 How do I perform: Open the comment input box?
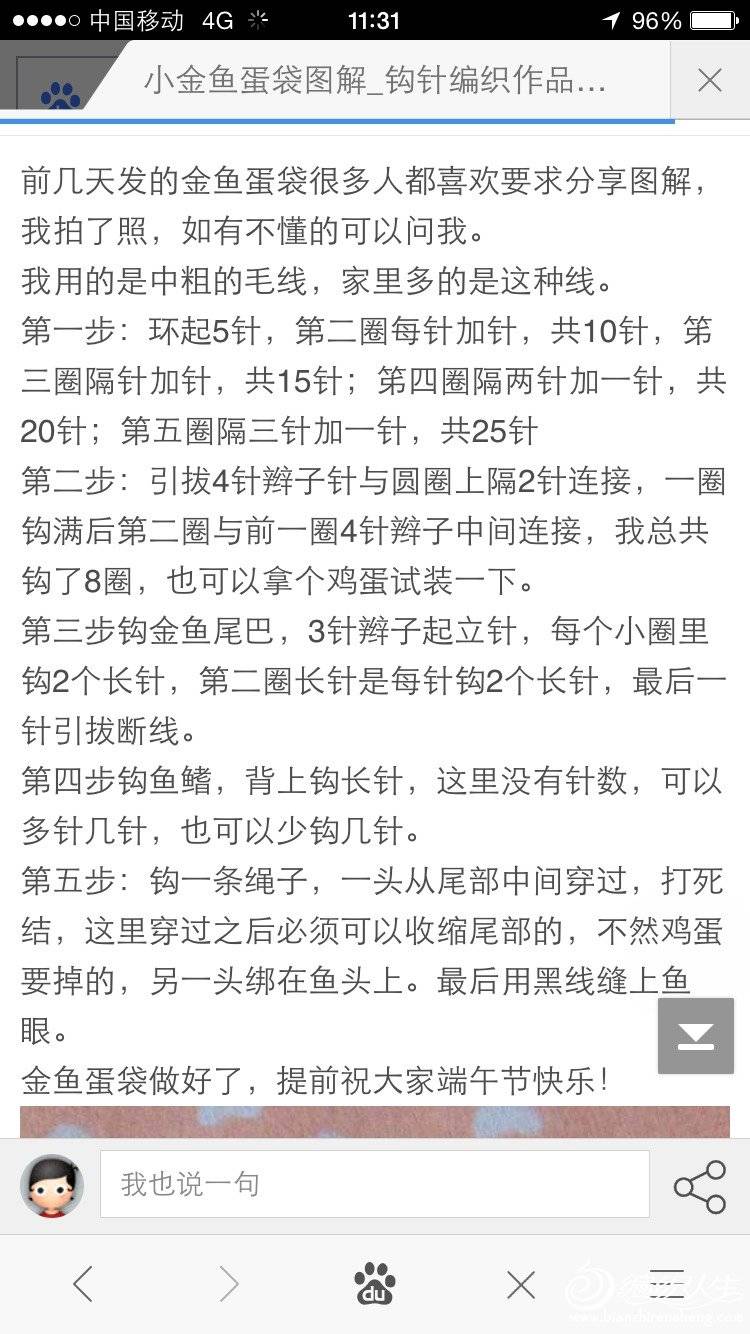pyautogui.click(x=375, y=1184)
